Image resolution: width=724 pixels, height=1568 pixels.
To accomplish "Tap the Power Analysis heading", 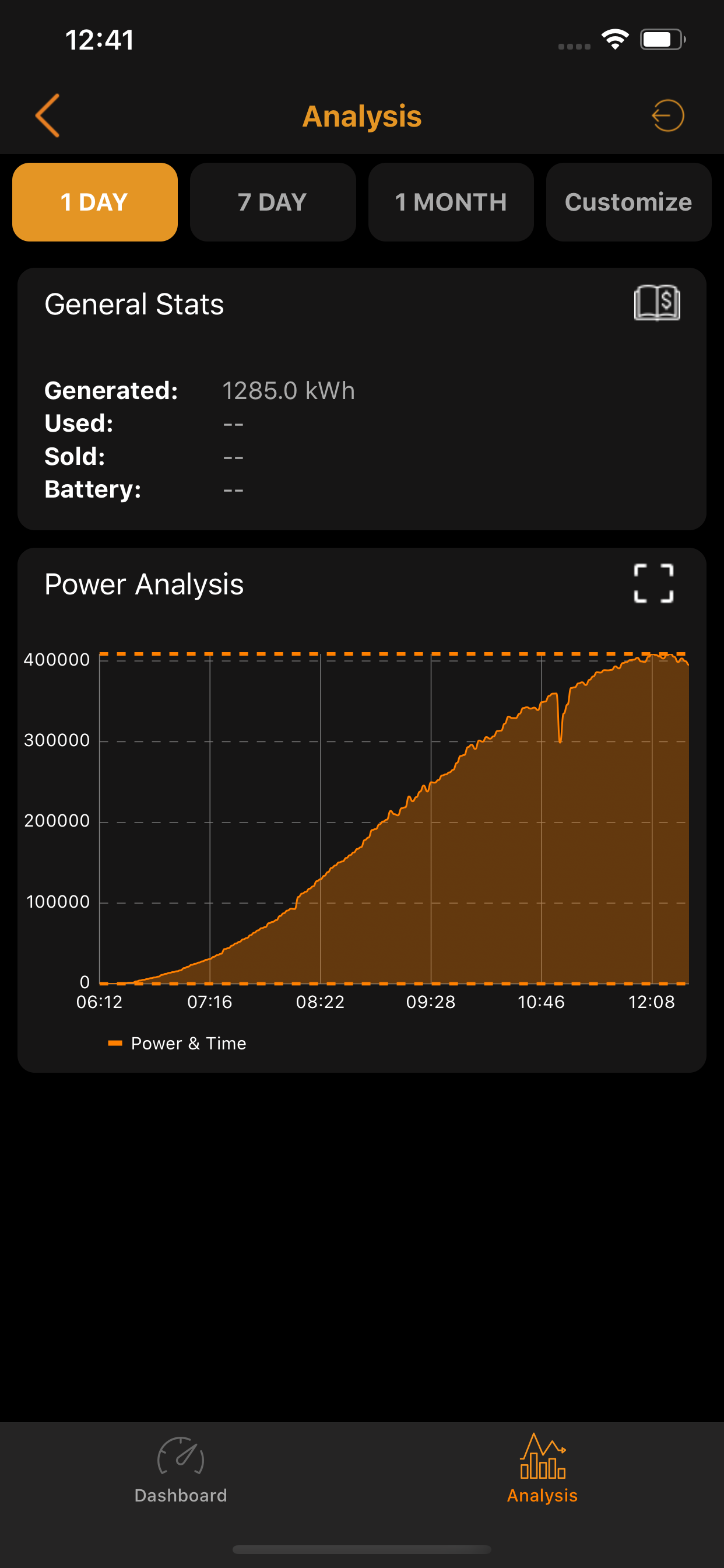I will (143, 583).
